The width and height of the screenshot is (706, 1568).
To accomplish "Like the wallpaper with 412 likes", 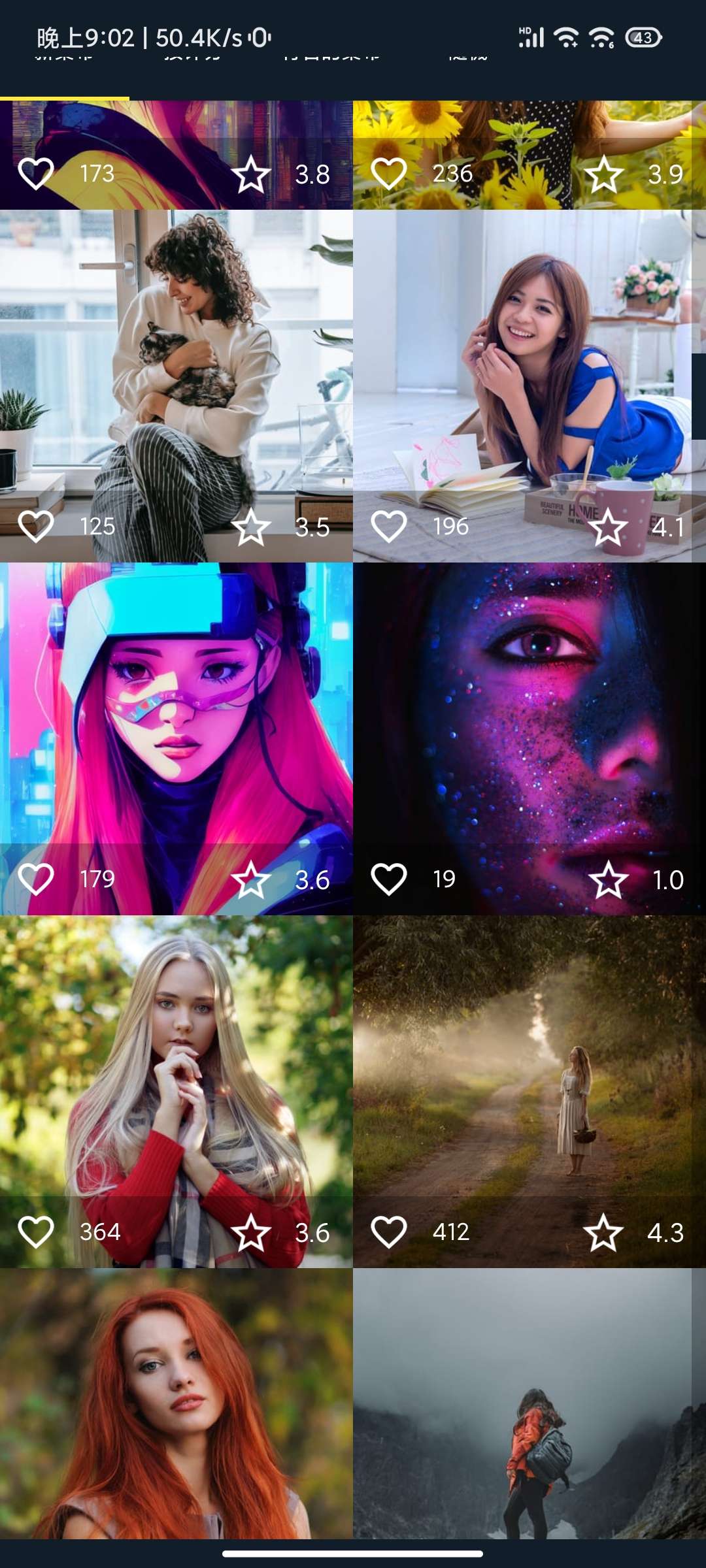I will [x=389, y=1232].
